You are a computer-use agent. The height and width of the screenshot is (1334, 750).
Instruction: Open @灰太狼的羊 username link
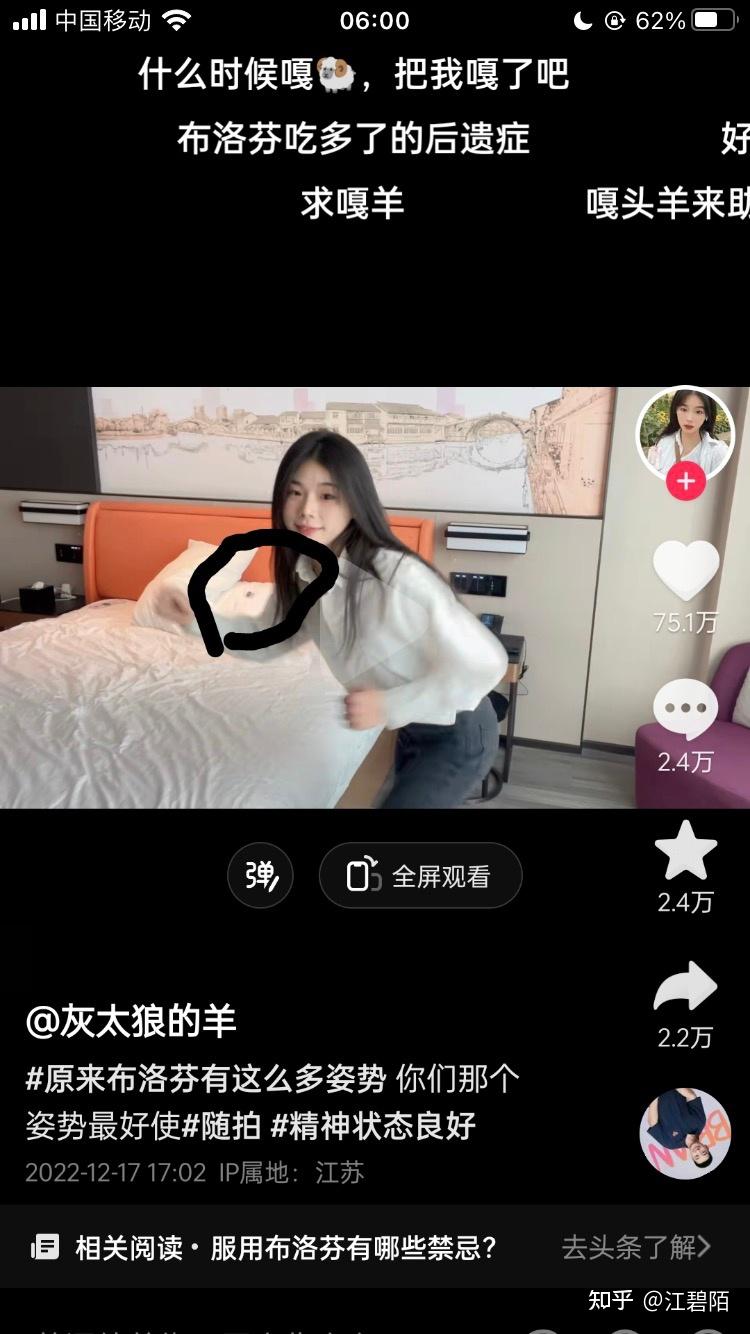coord(131,1021)
